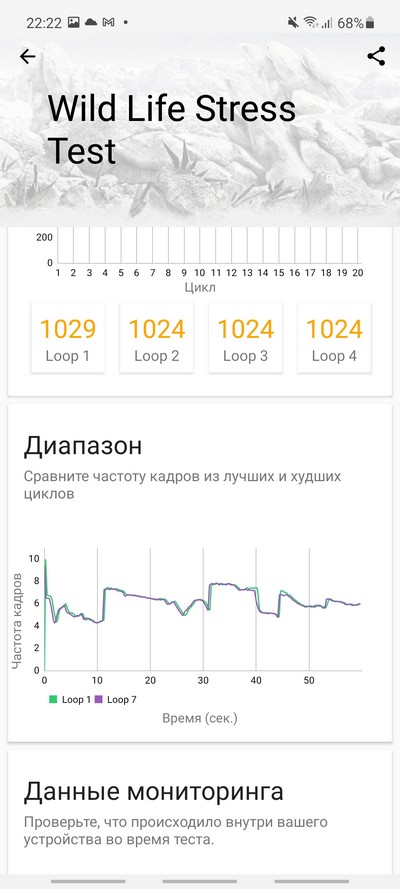The image size is (400, 889).
Task: Open the Loop 1 score card
Action: click(68, 338)
